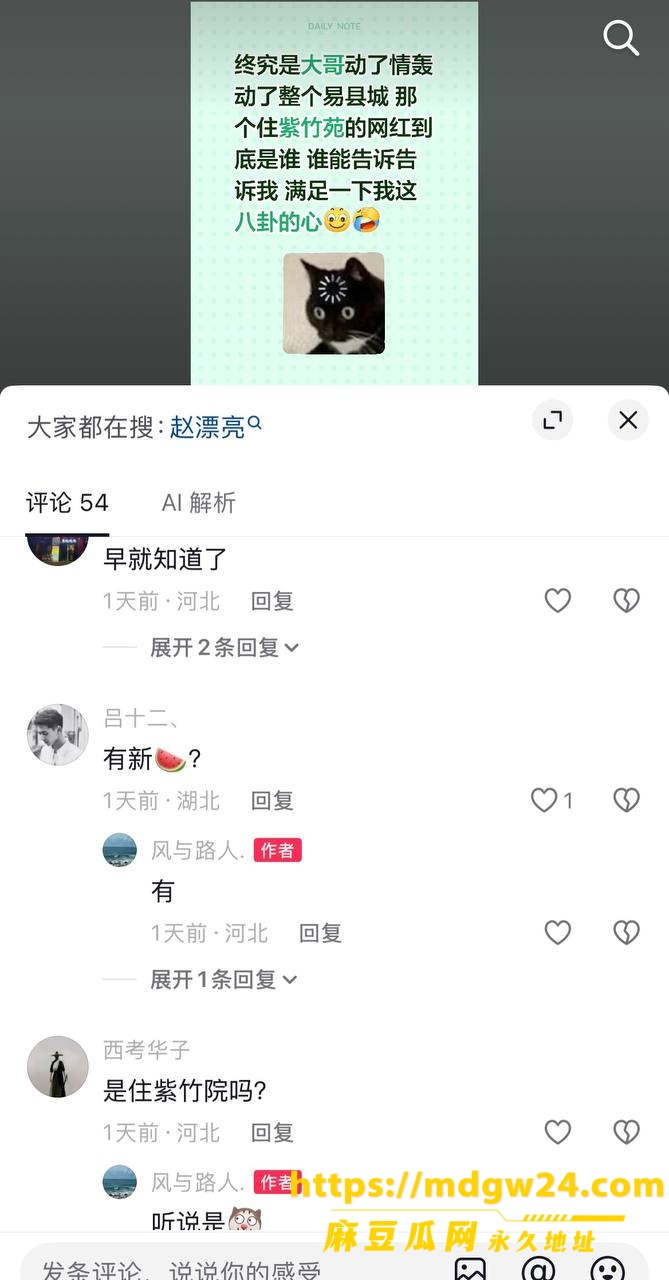
Task: Like the comment 早就知道了
Action: tap(557, 601)
